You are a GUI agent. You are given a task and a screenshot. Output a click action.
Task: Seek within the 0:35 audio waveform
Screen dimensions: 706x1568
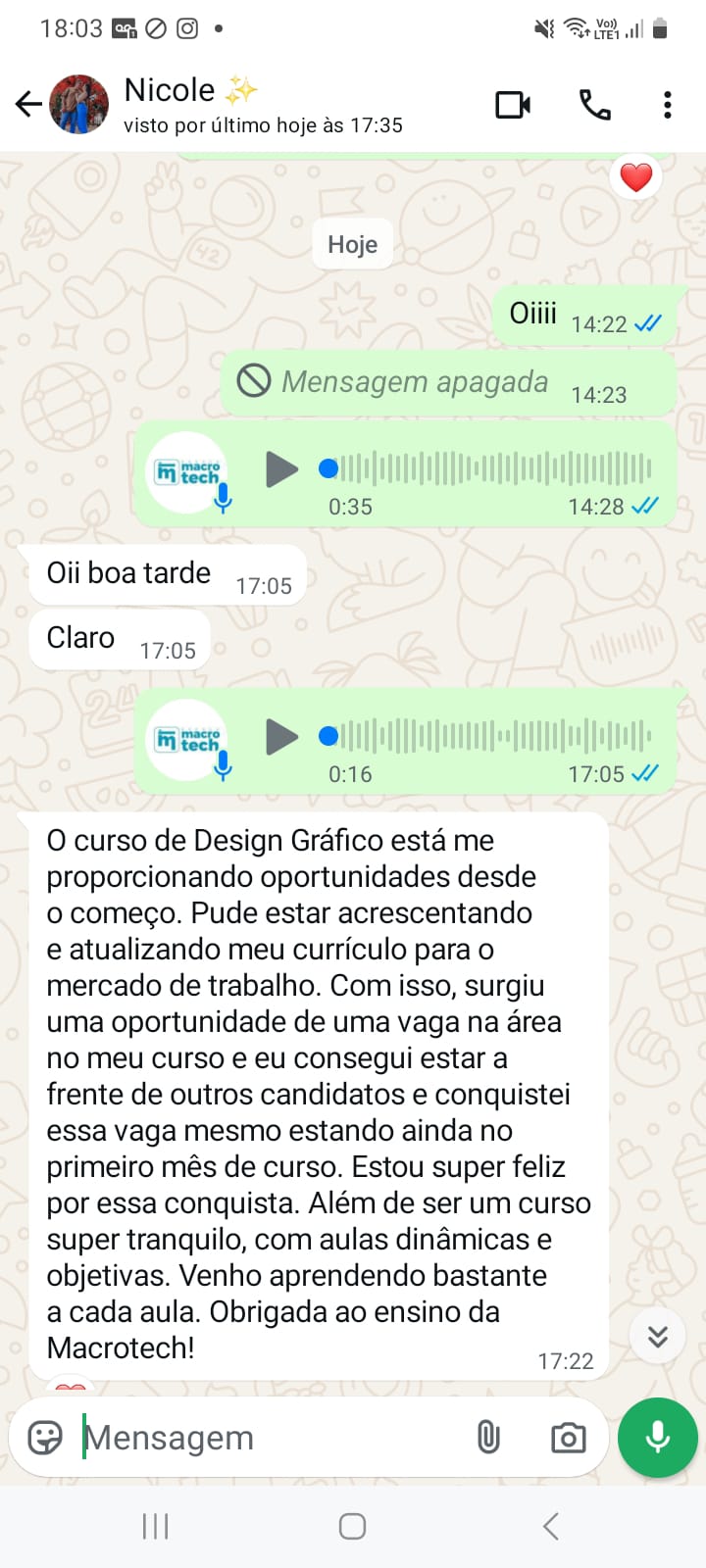click(490, 469)
